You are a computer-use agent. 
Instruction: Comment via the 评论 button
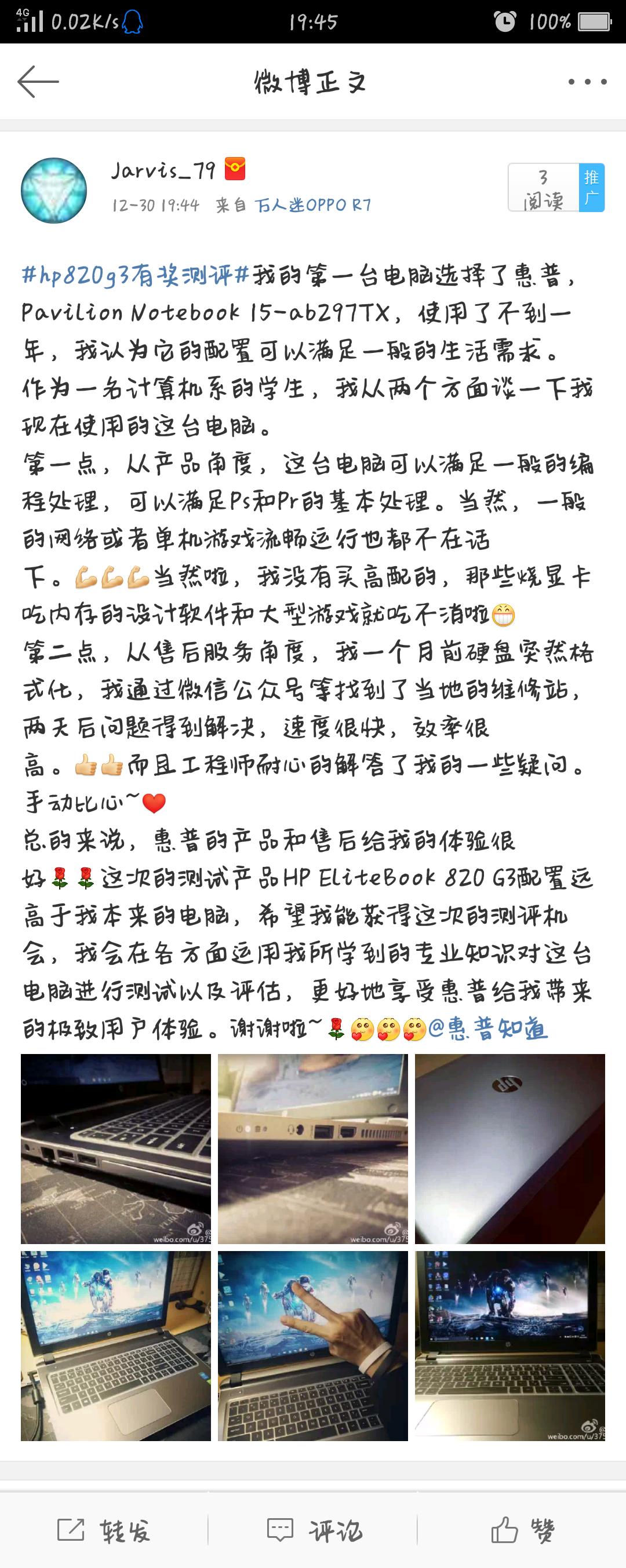click(314, 1530)
